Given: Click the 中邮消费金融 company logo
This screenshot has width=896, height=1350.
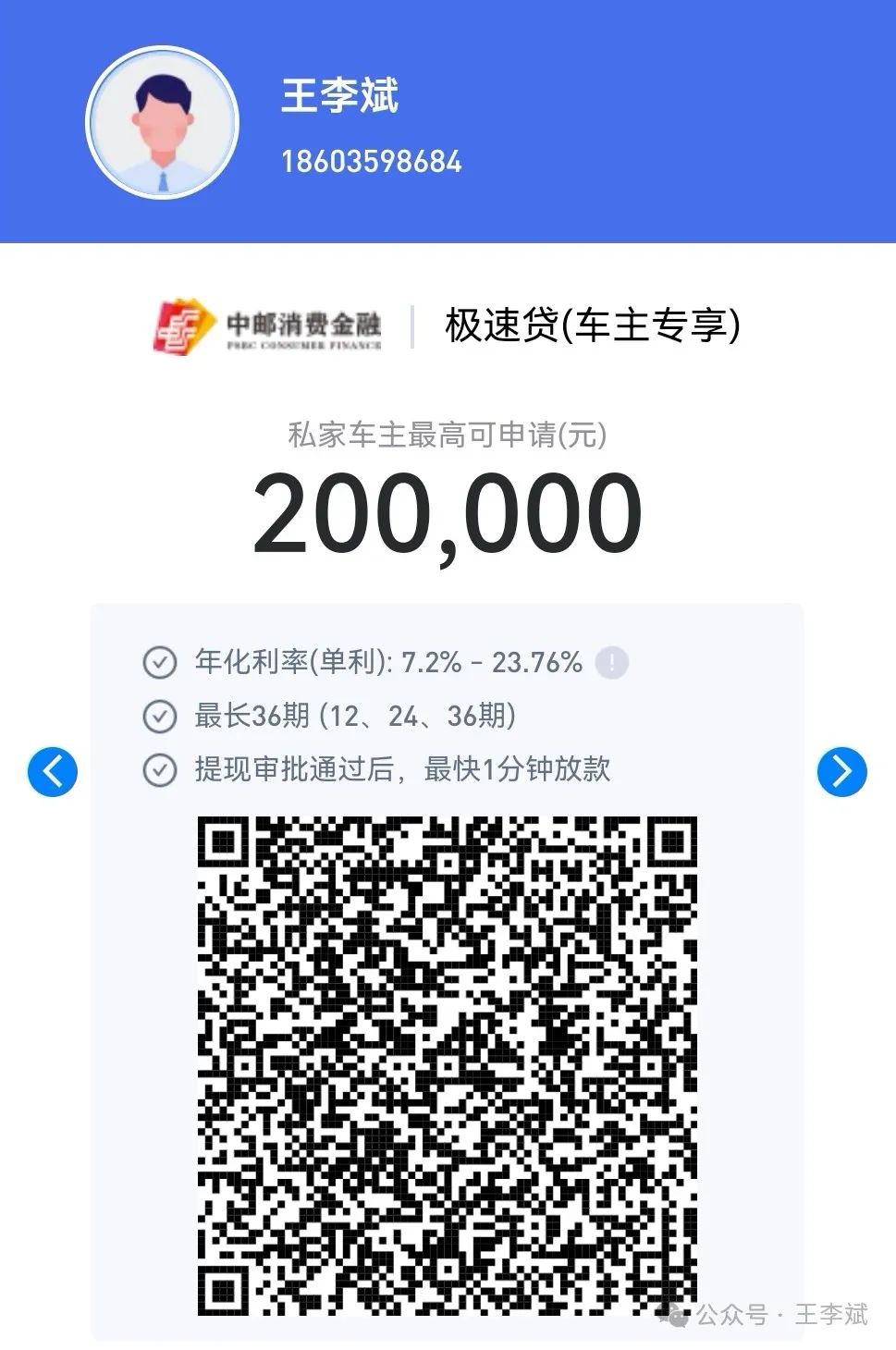Looking at the screenshot, I should [268, 323].
